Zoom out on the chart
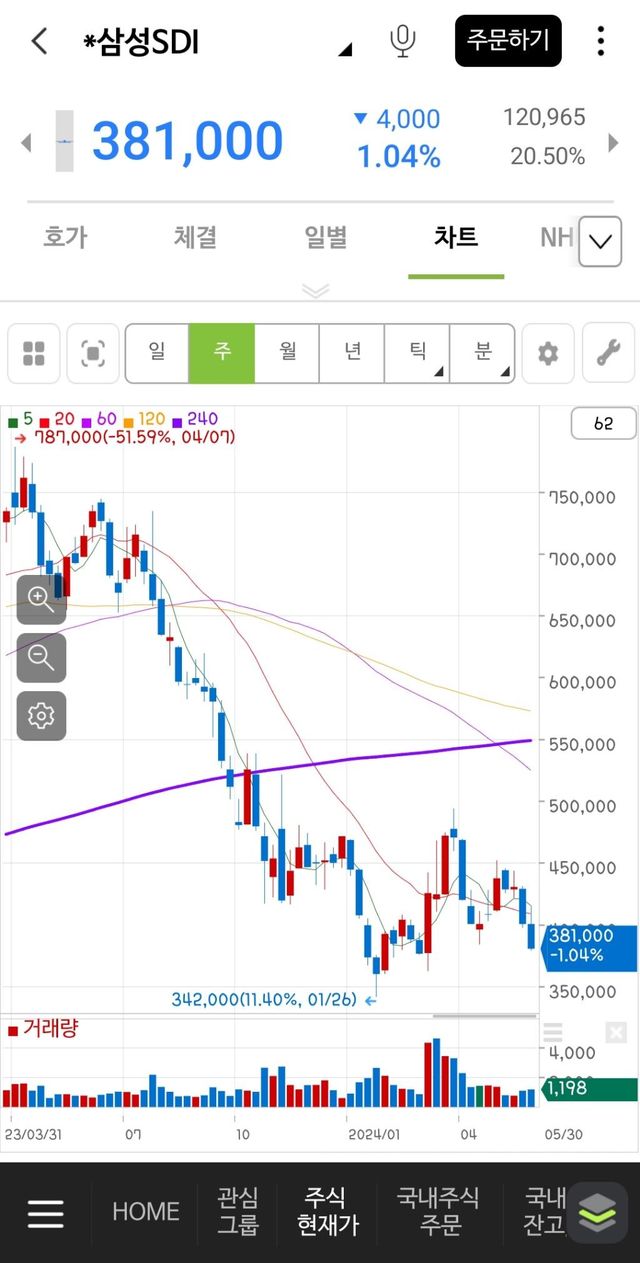 (x=41, y=657)
